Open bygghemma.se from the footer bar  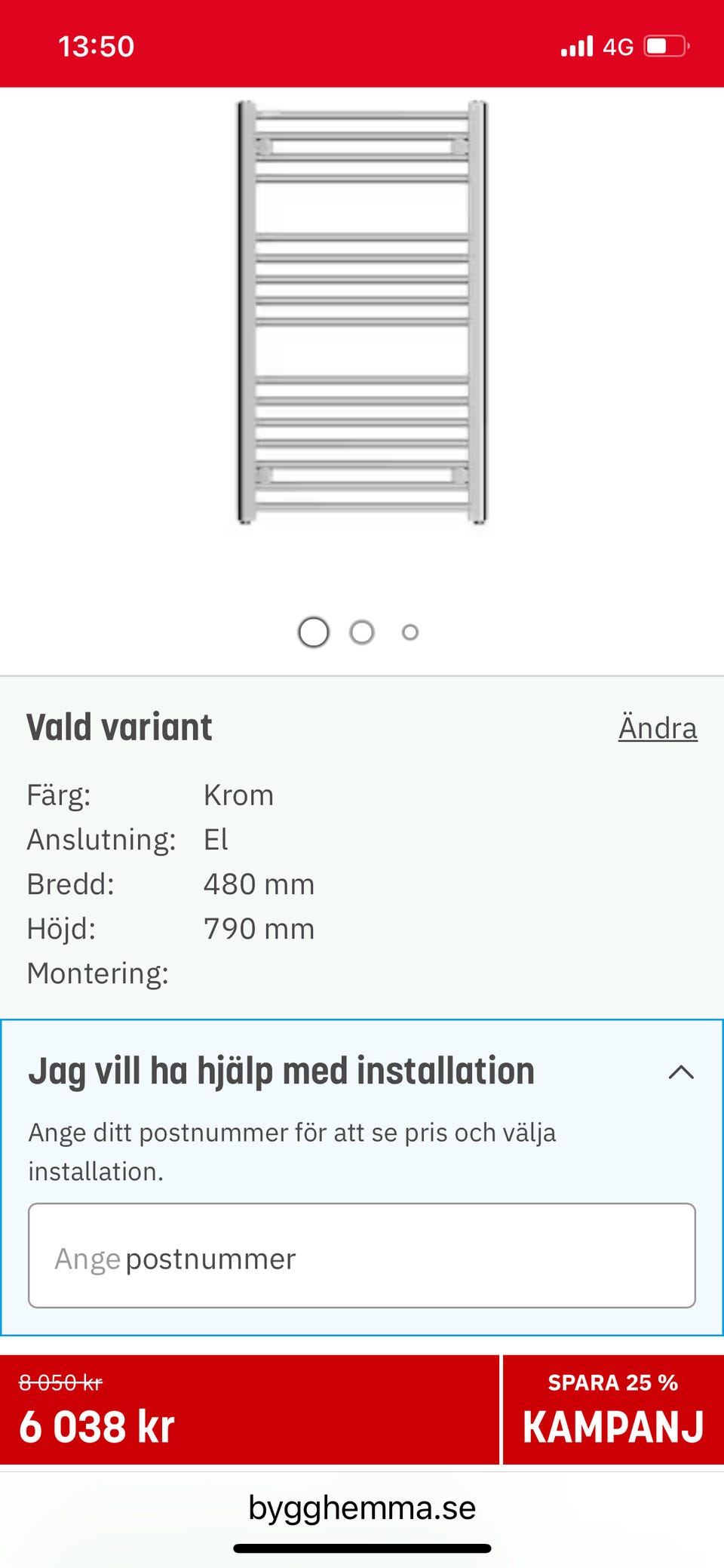[x=361, y=1508]
